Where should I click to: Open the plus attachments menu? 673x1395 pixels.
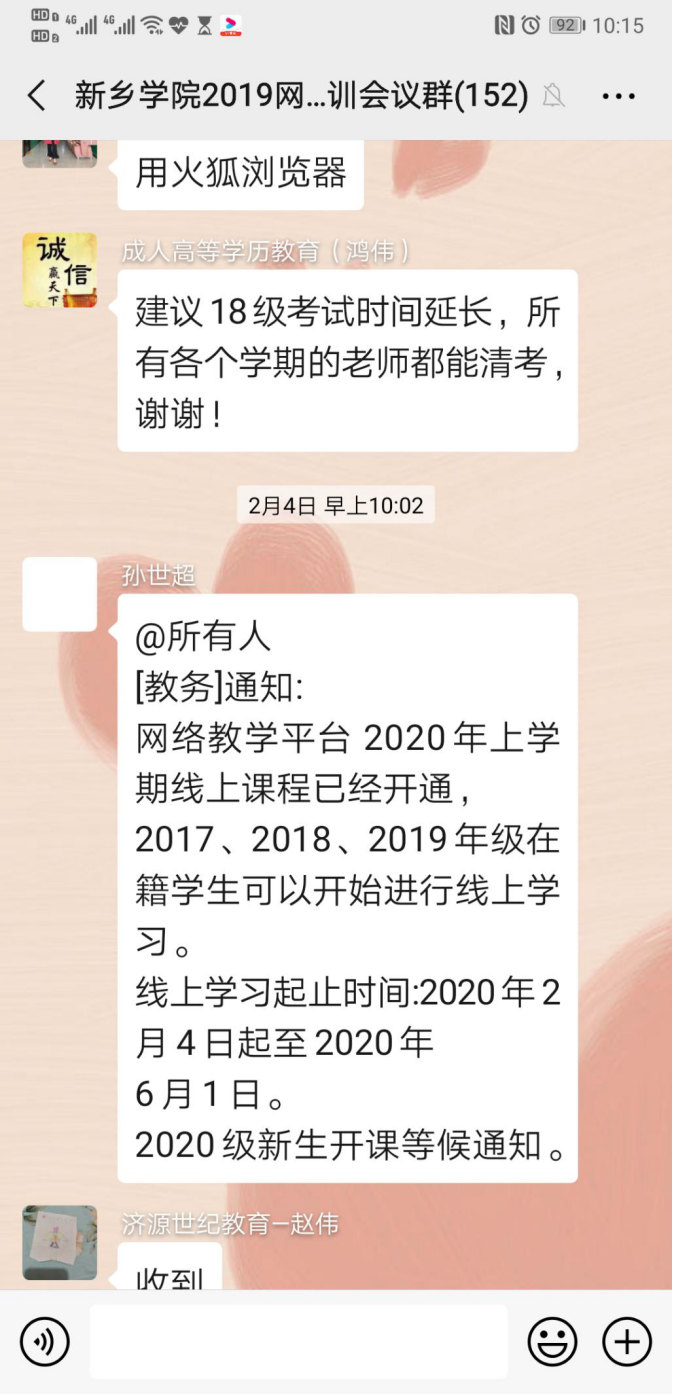(x=627, y=1341)
